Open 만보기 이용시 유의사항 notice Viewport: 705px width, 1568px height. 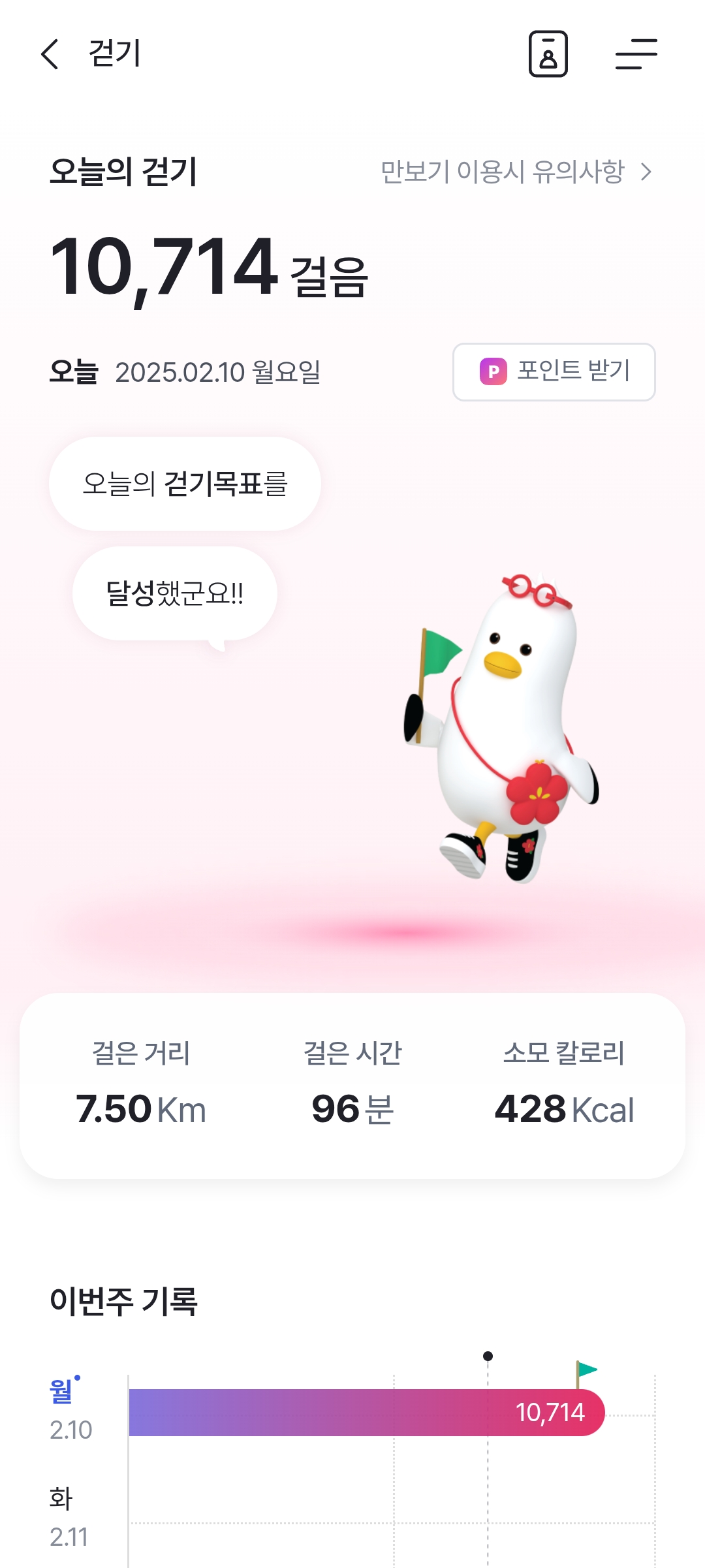(516, 172)
